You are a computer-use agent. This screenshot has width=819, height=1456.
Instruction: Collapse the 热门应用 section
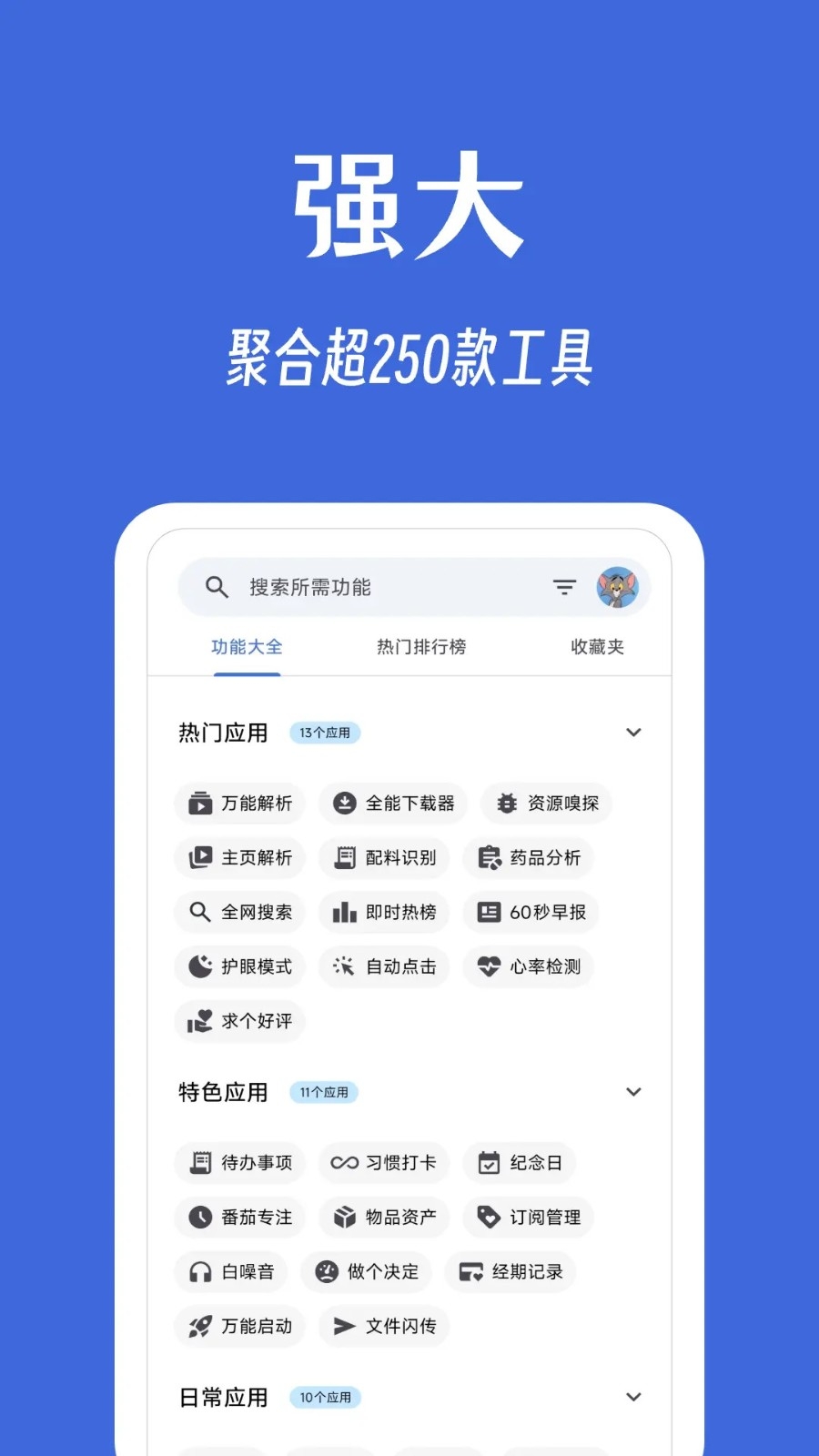633,733
